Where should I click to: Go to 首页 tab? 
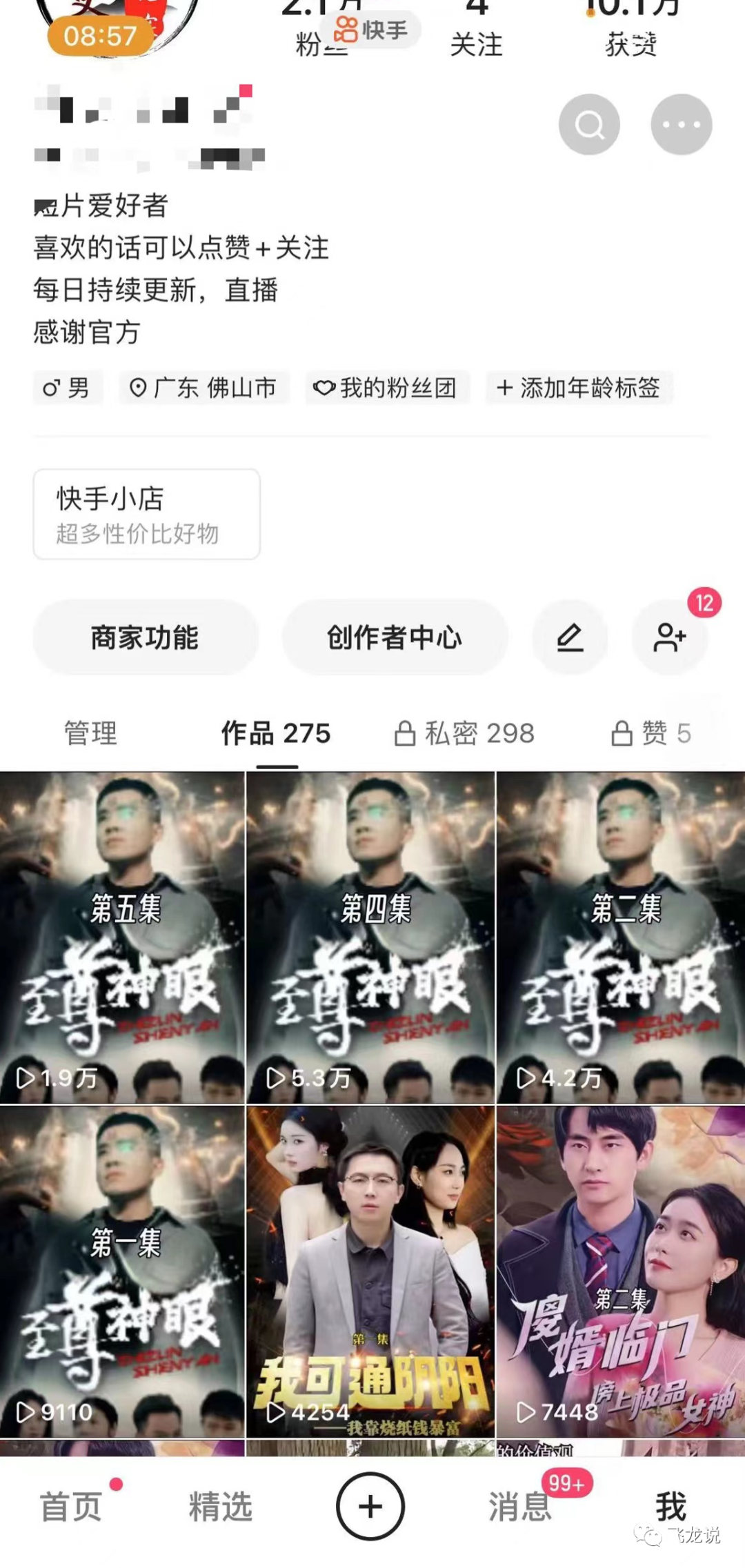(x=72, y=1505)
